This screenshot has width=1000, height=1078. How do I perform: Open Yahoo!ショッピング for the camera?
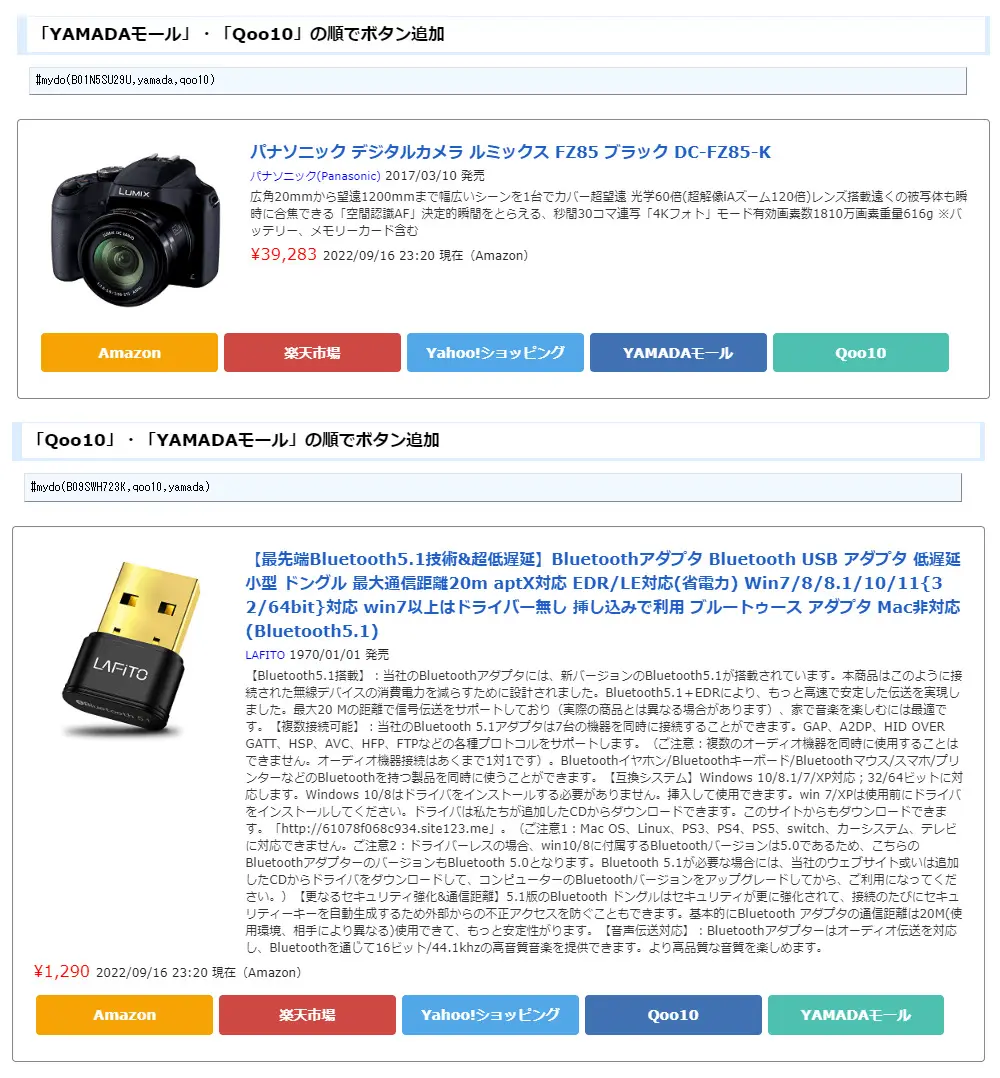click(x=495, y=353)
